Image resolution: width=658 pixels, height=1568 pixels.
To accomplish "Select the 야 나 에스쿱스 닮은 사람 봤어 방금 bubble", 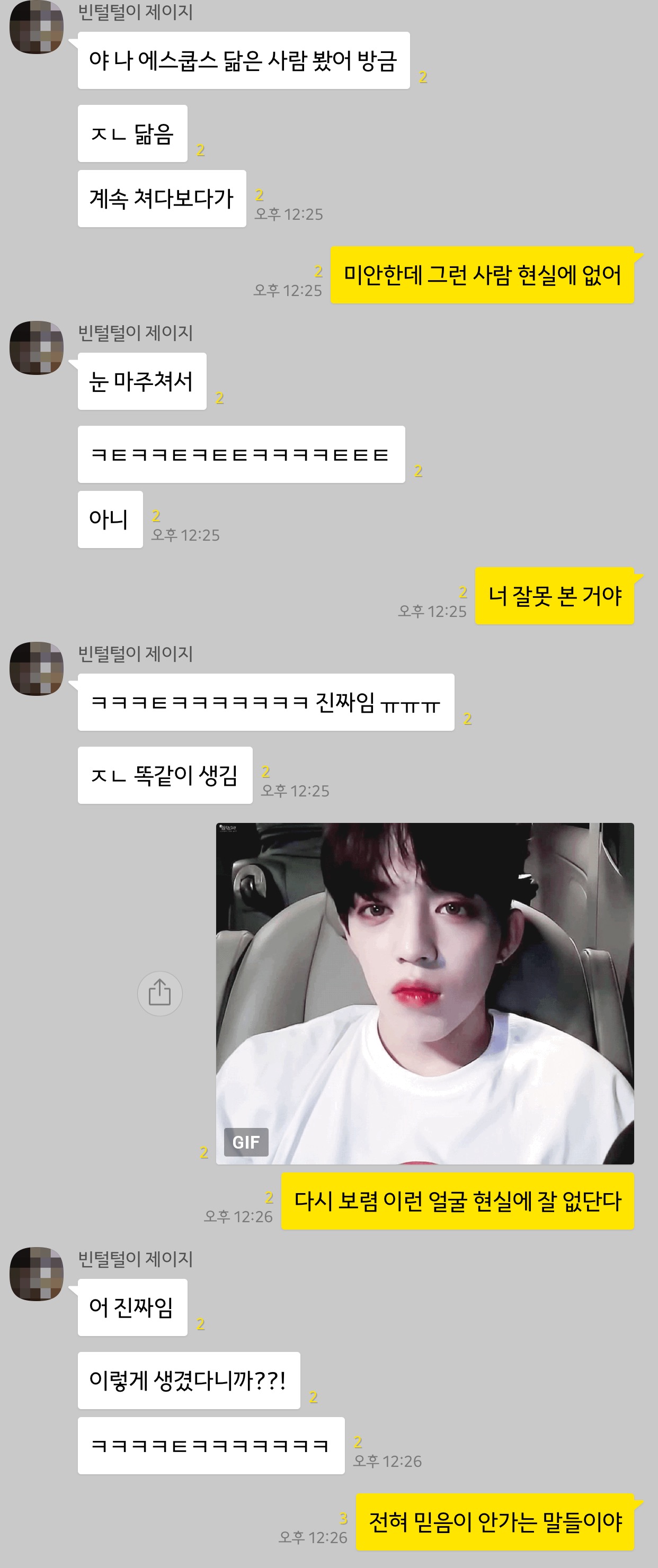I will pyautogui.click(x=243, y=61).
